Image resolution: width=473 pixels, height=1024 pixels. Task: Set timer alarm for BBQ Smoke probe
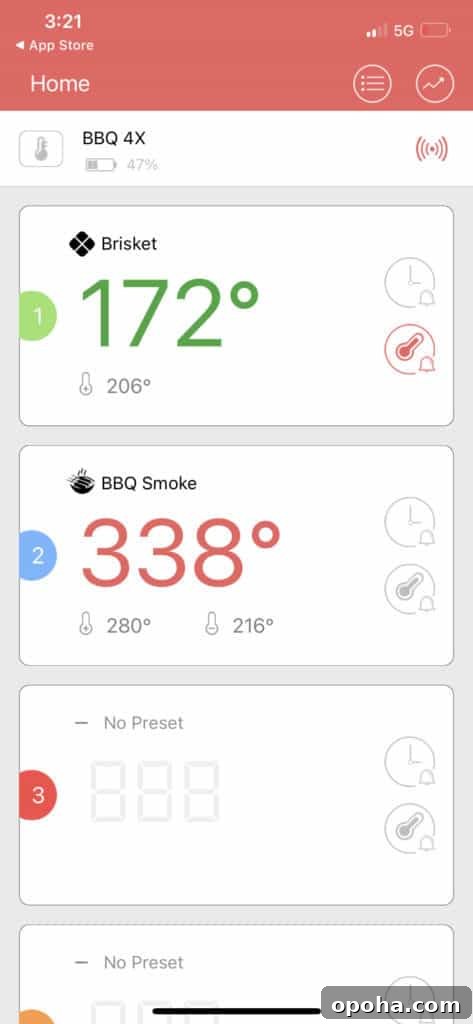tap(410, 522)
